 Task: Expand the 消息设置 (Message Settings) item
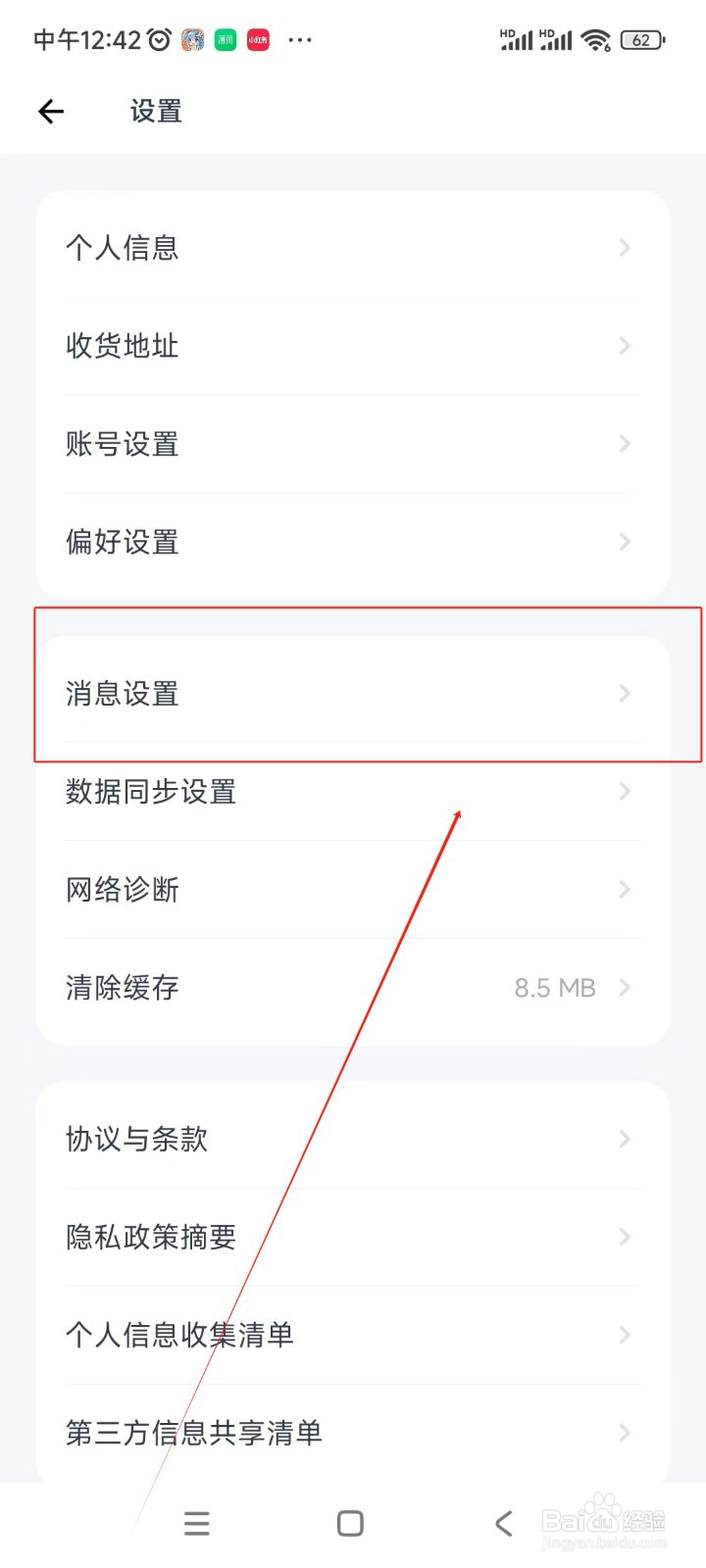353,694
